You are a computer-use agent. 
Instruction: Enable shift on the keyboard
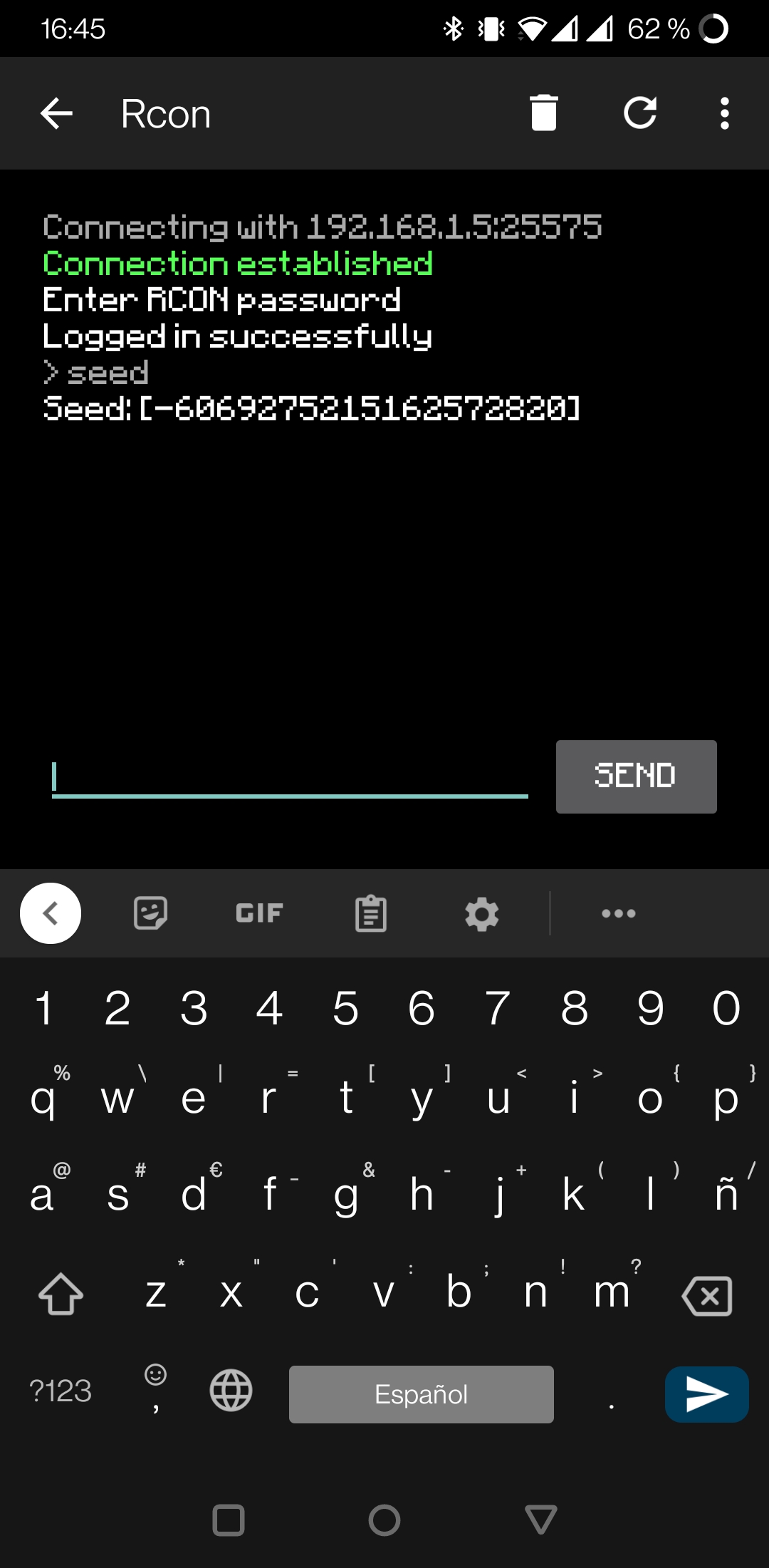(61, 1293)
